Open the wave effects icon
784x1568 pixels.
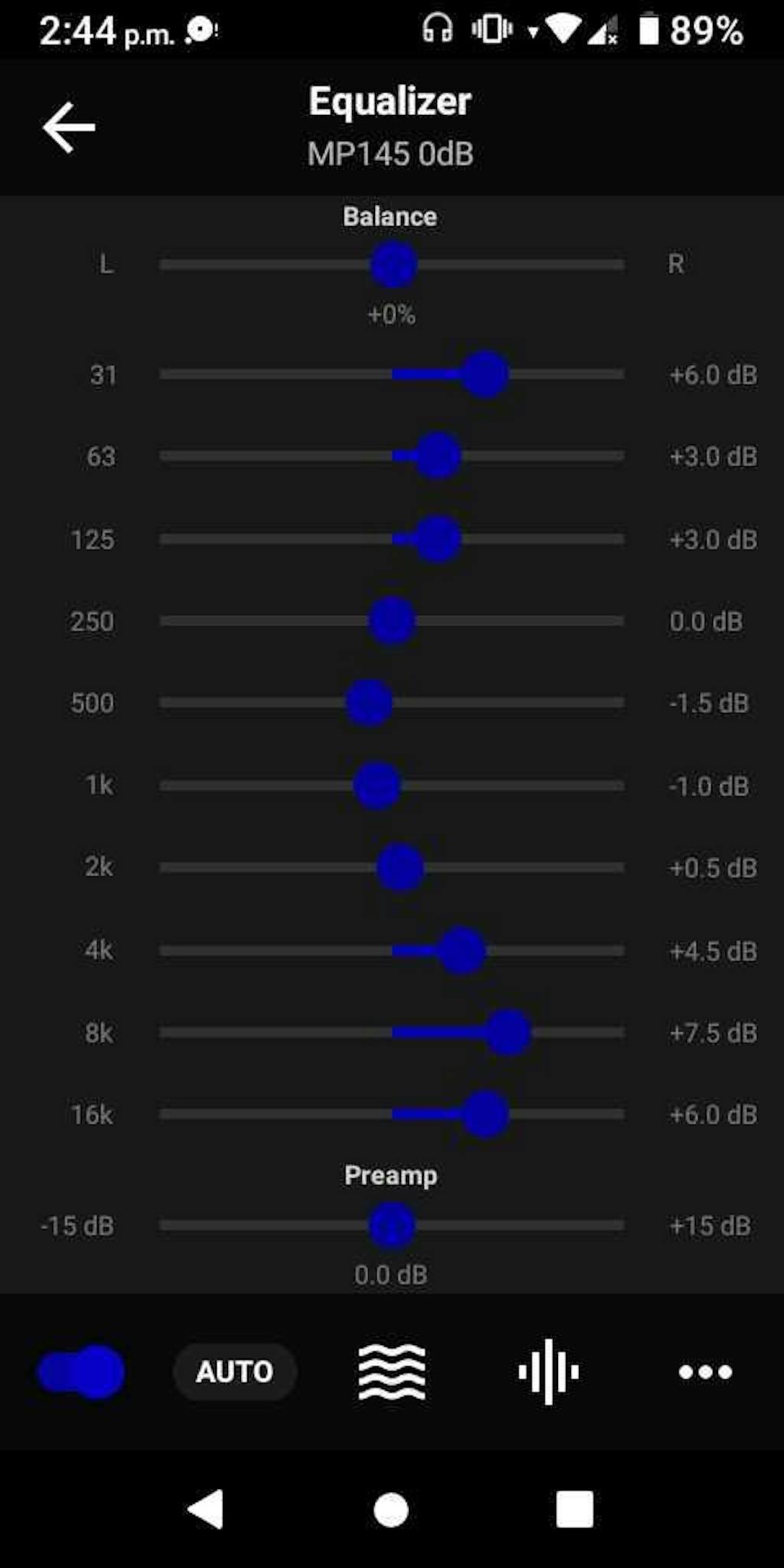click(x=392, y=1371)
